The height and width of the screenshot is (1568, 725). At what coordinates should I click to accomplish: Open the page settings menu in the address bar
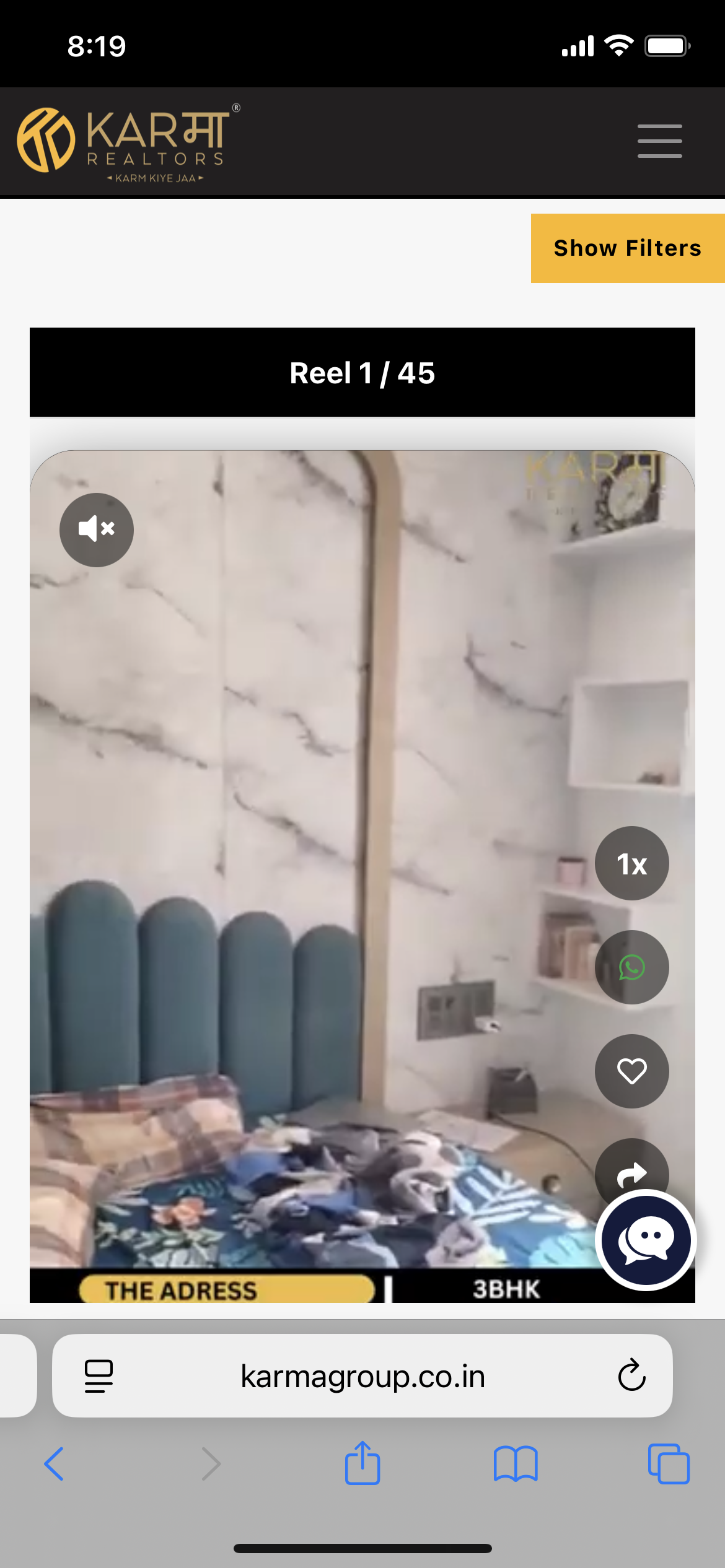click(99, 1376)
